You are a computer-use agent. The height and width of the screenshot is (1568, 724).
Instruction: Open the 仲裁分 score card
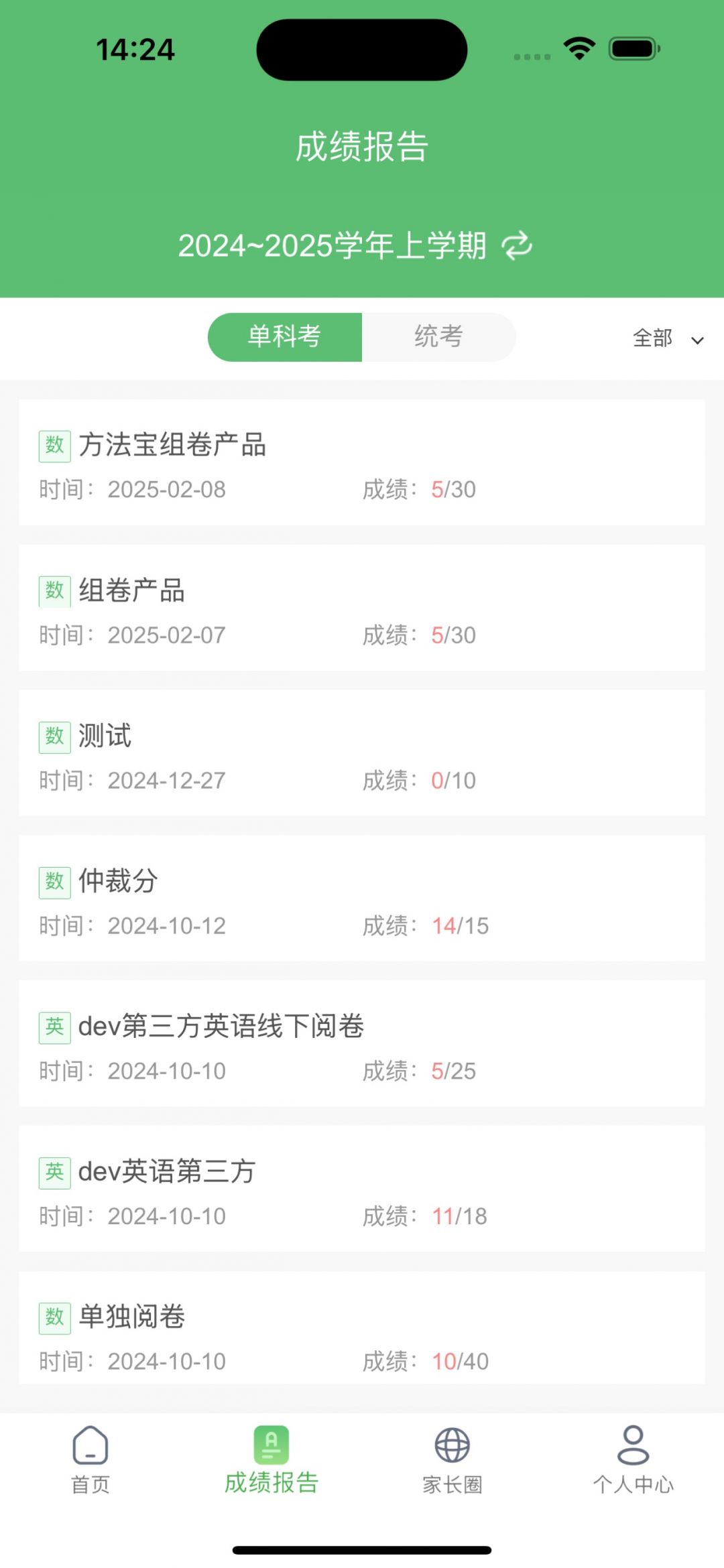(x=362, y=899)
